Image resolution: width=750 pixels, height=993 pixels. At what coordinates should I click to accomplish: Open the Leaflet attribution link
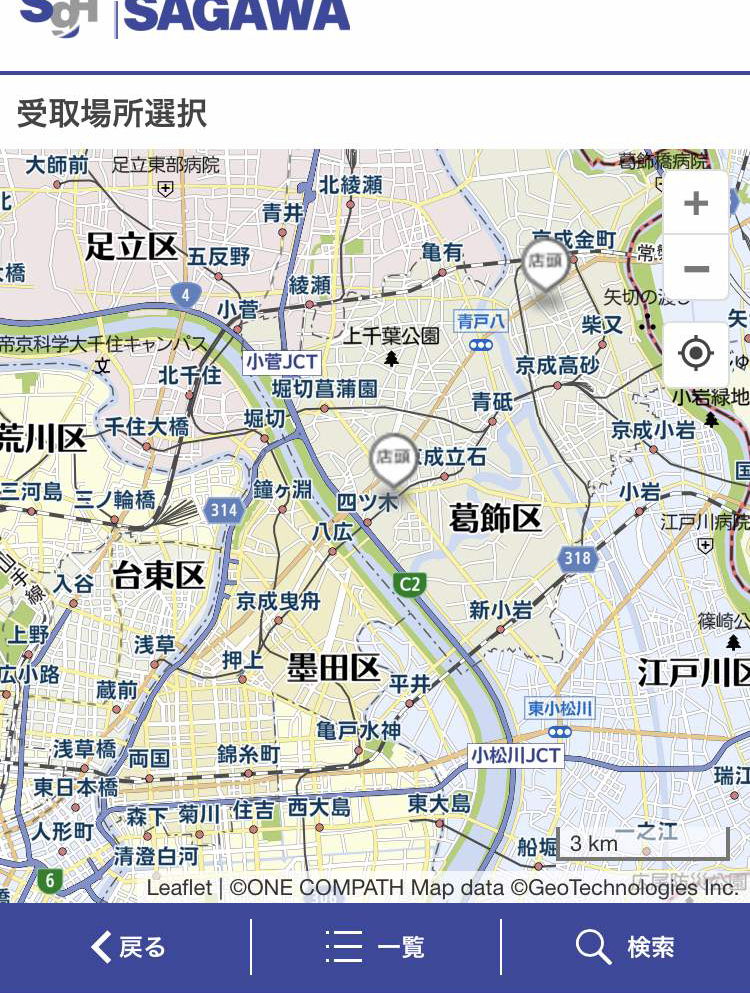(x=179, y=887)
